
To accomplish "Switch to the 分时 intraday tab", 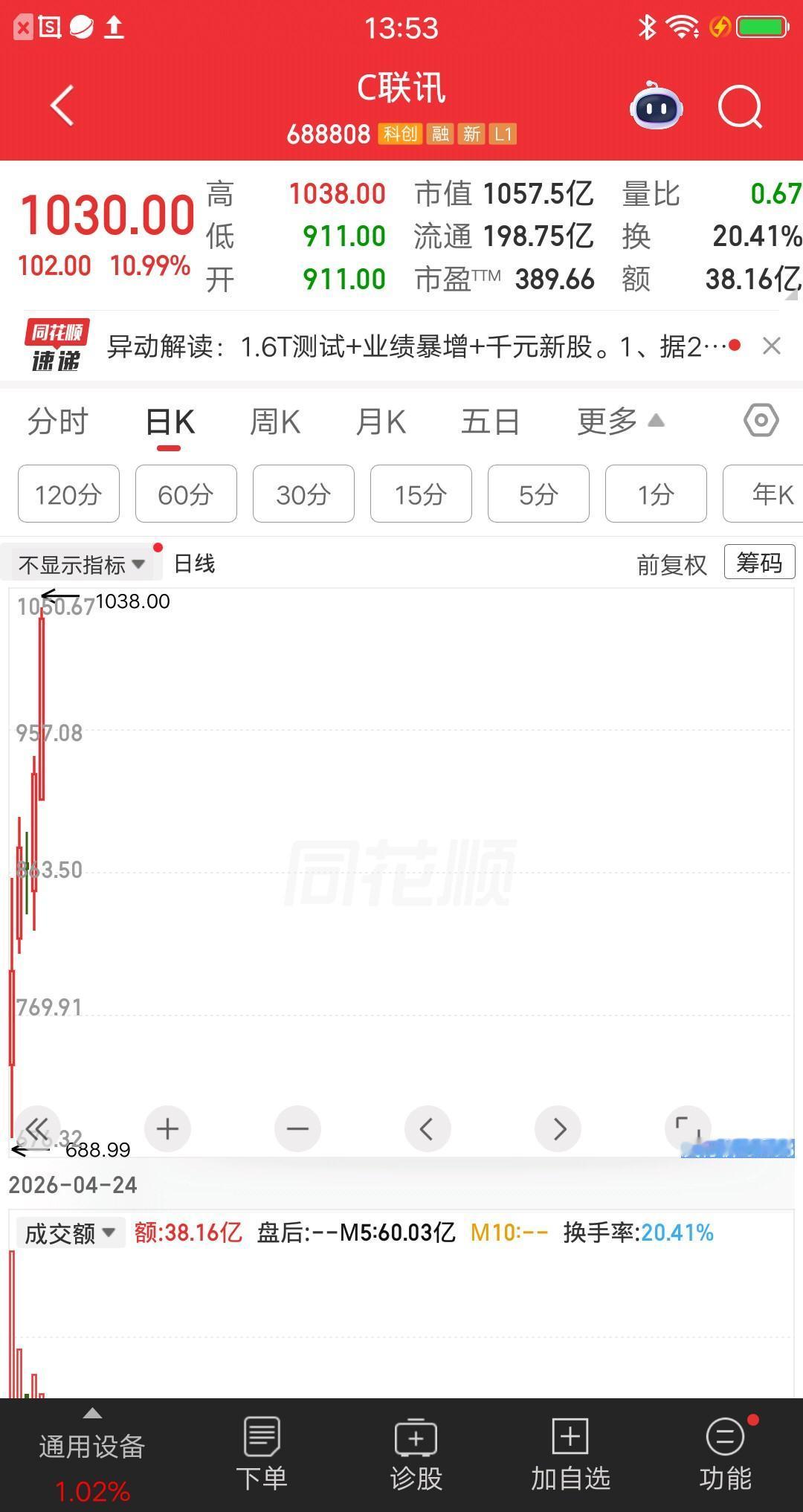I will 57,420.
